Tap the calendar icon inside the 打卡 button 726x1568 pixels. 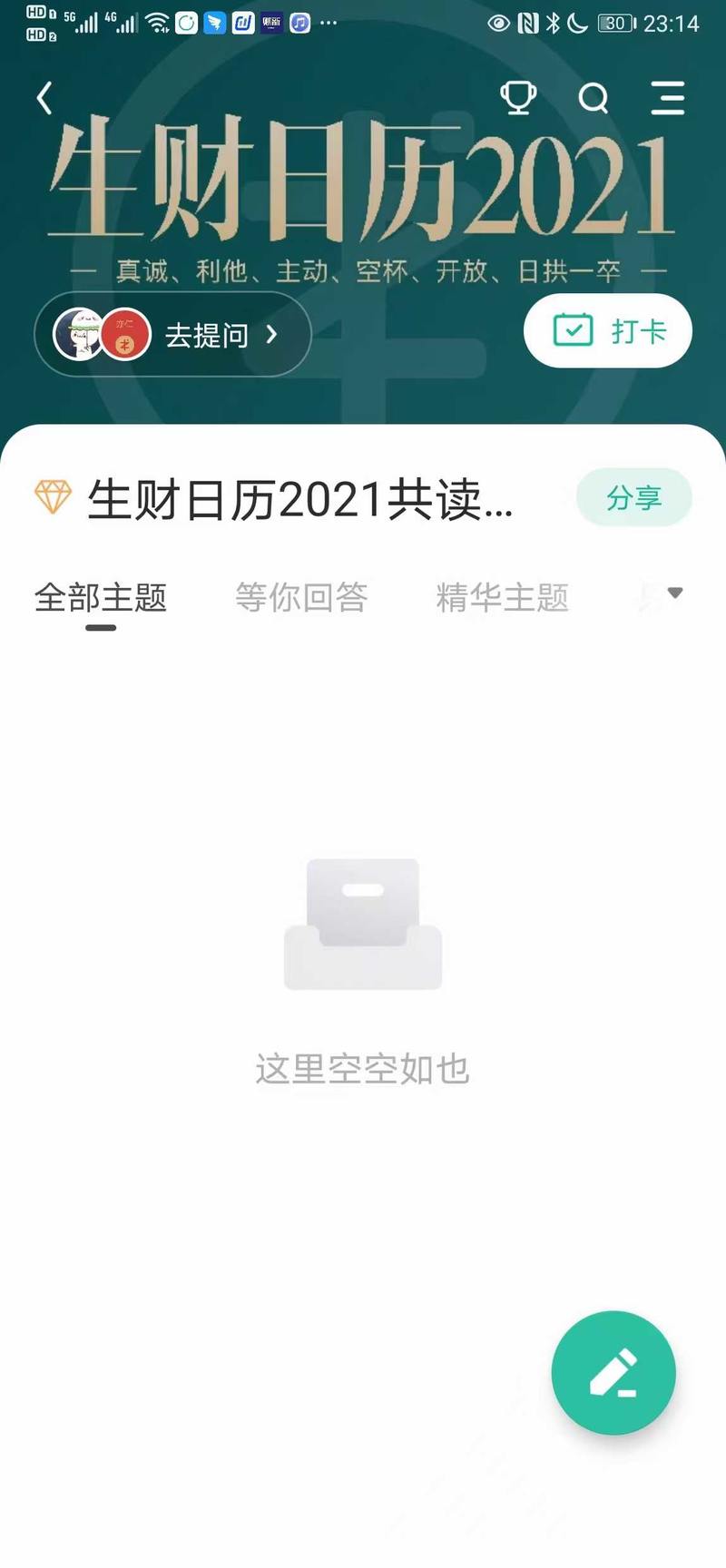574,330
